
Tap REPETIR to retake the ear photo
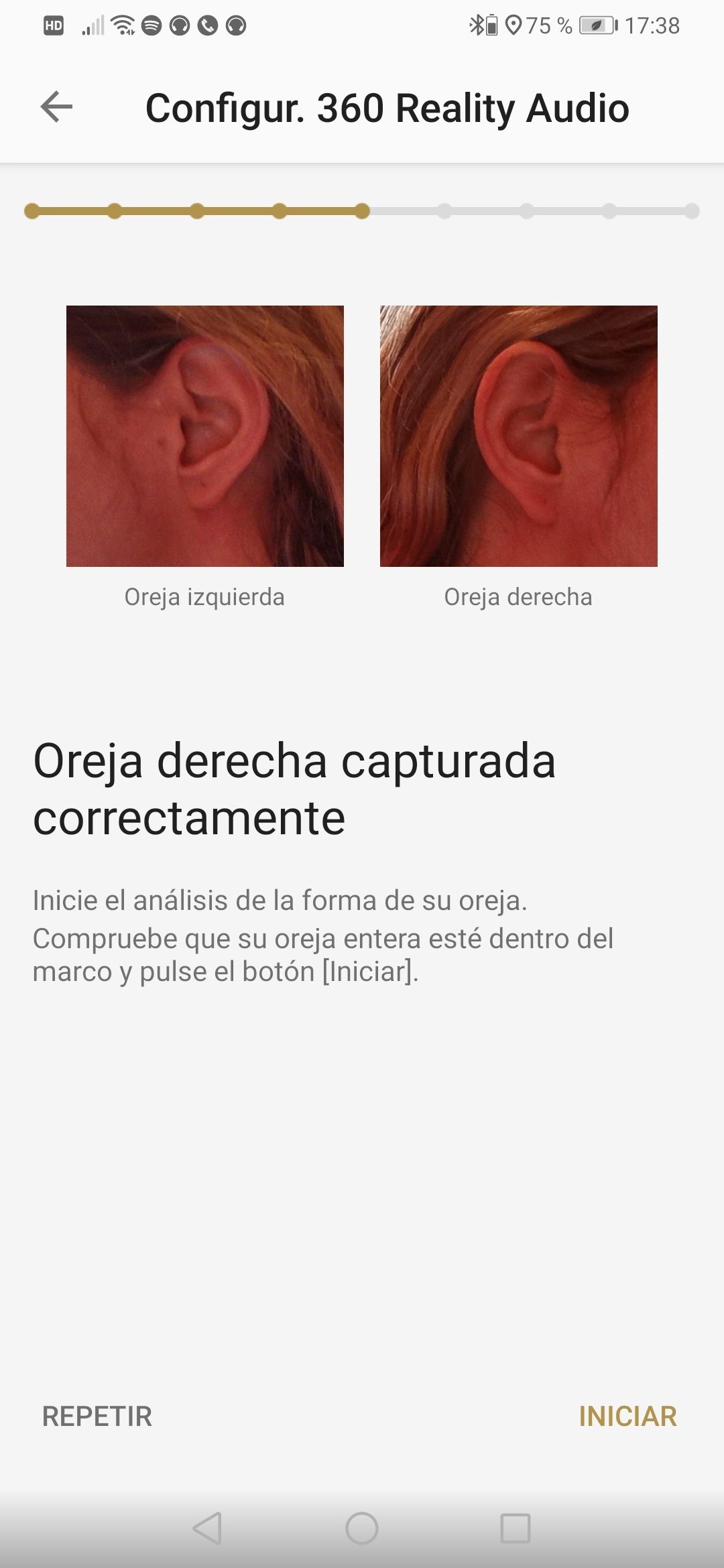point(97,1417)
